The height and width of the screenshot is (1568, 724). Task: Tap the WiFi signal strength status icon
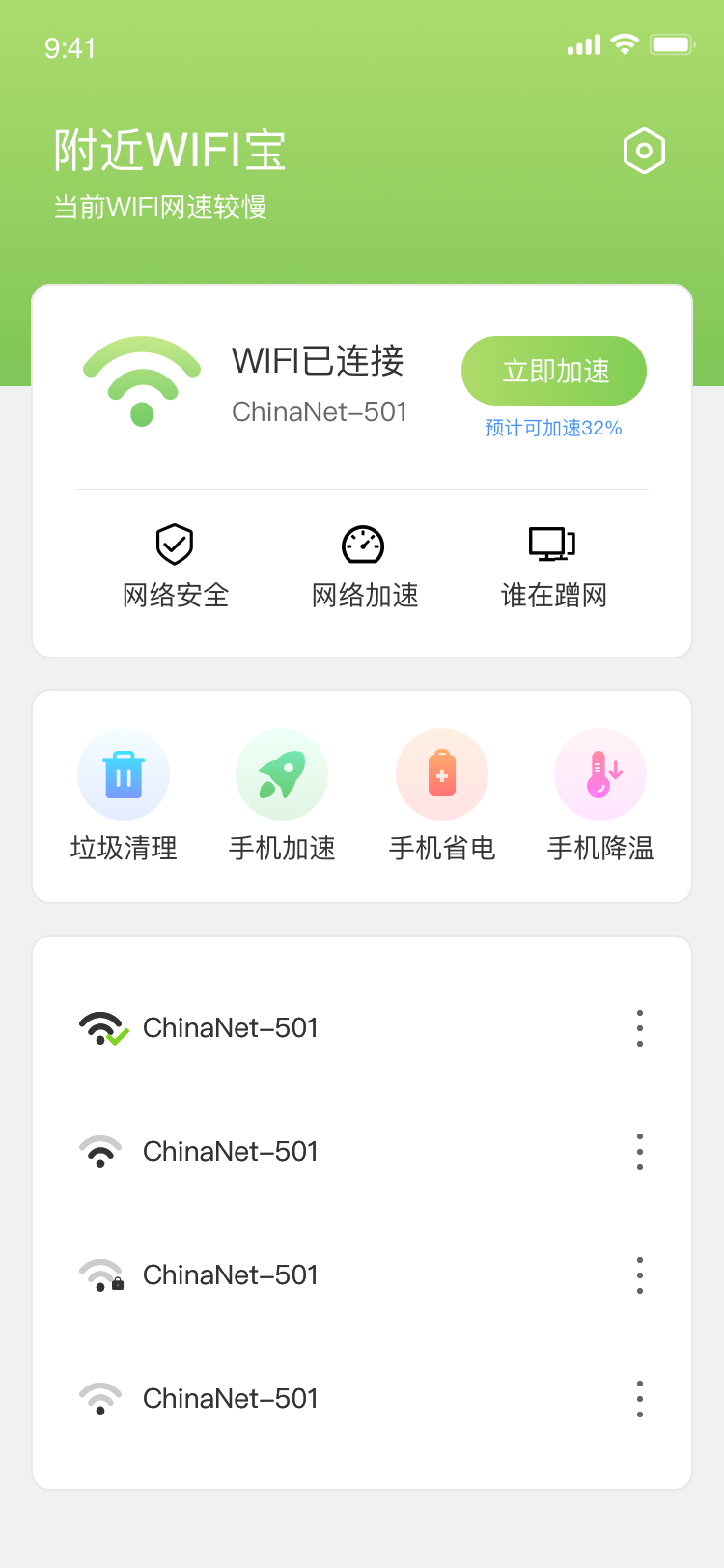coord(624,43)
